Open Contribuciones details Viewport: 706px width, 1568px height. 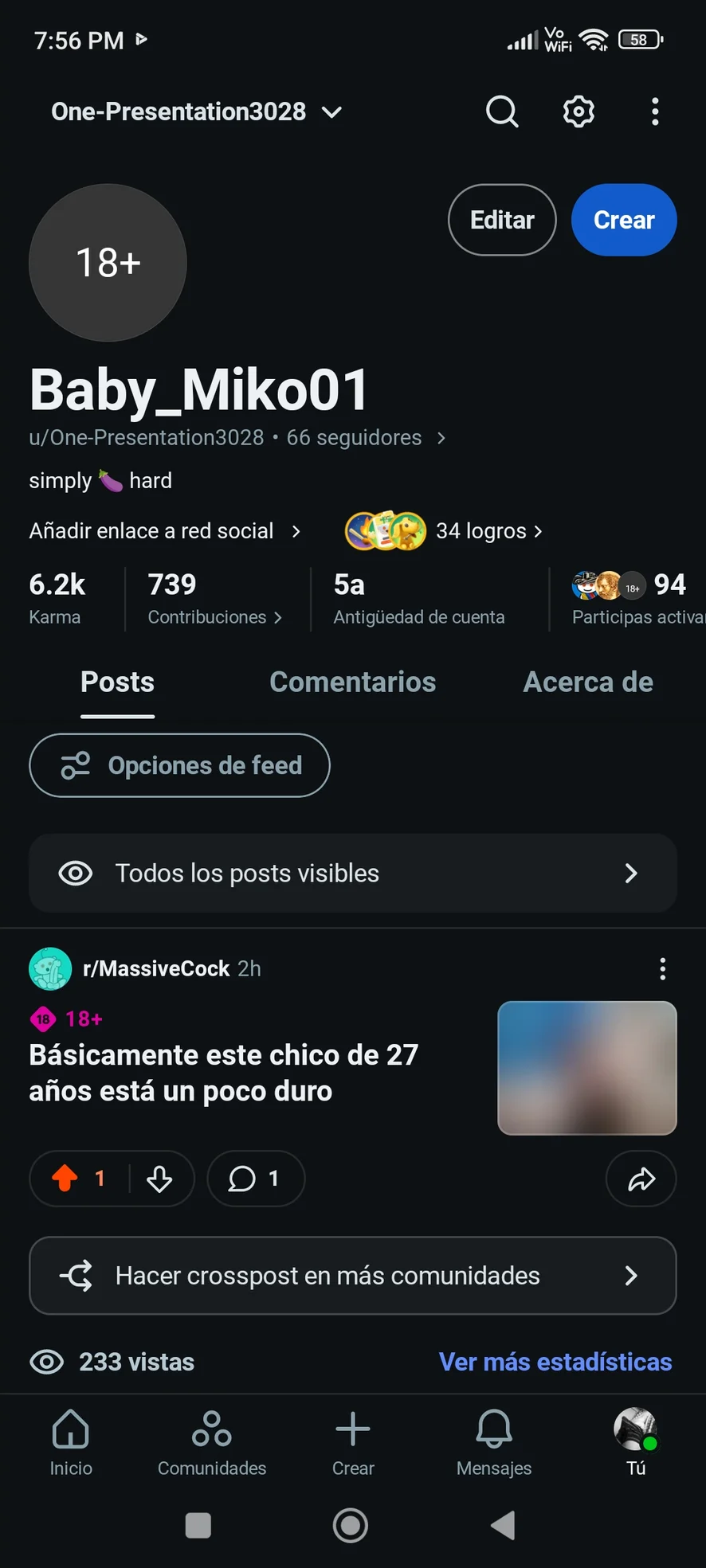215,617
